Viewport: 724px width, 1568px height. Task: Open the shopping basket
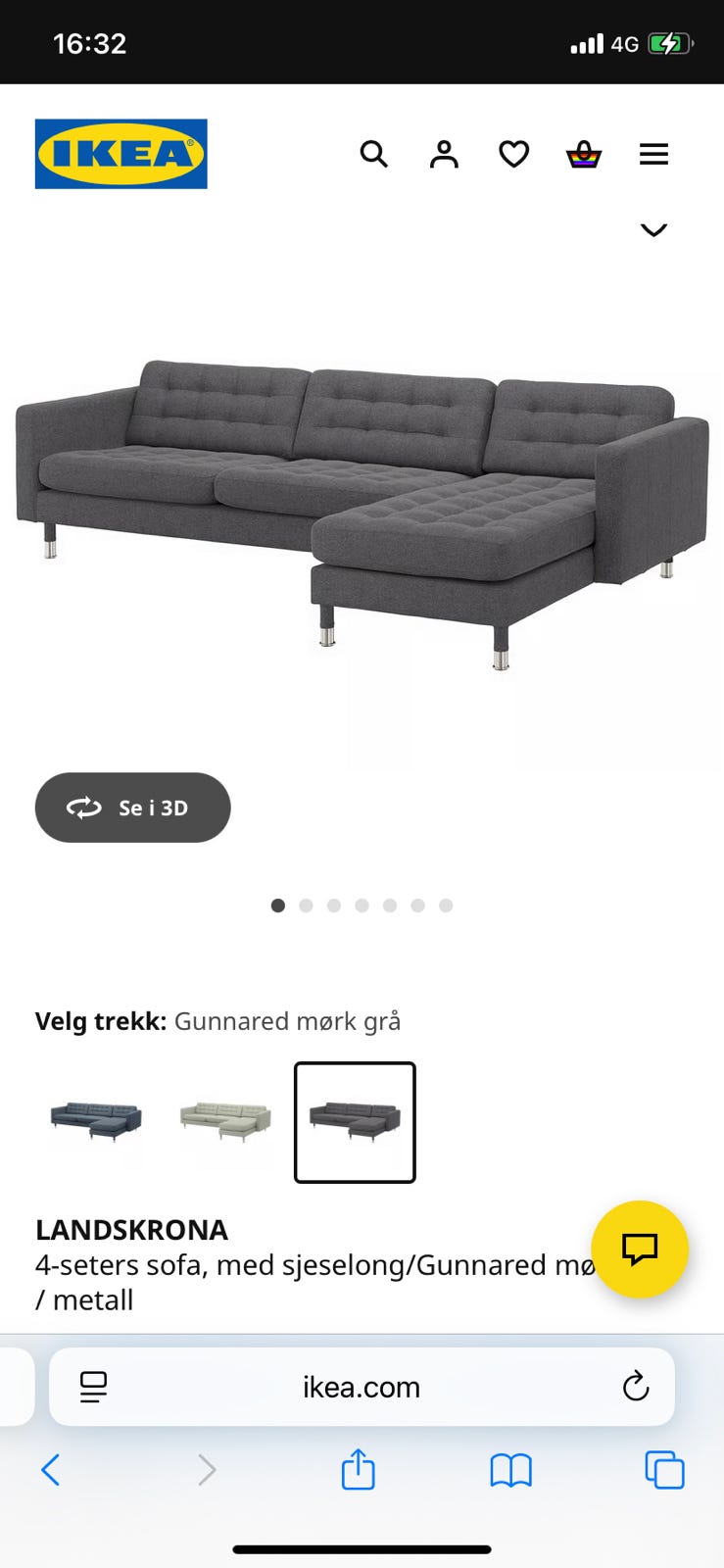point(584,154)
